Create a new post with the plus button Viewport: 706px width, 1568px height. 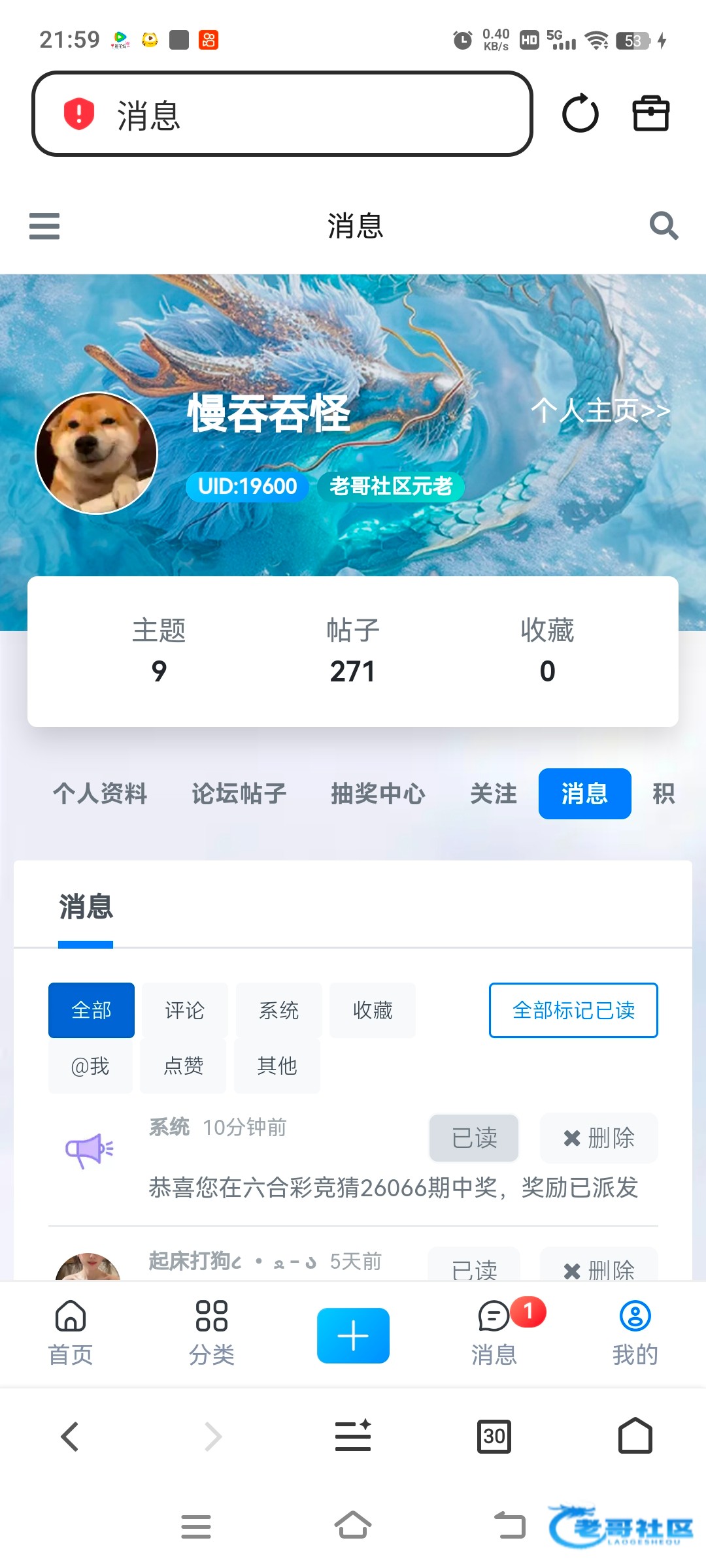pos(353,1335)
